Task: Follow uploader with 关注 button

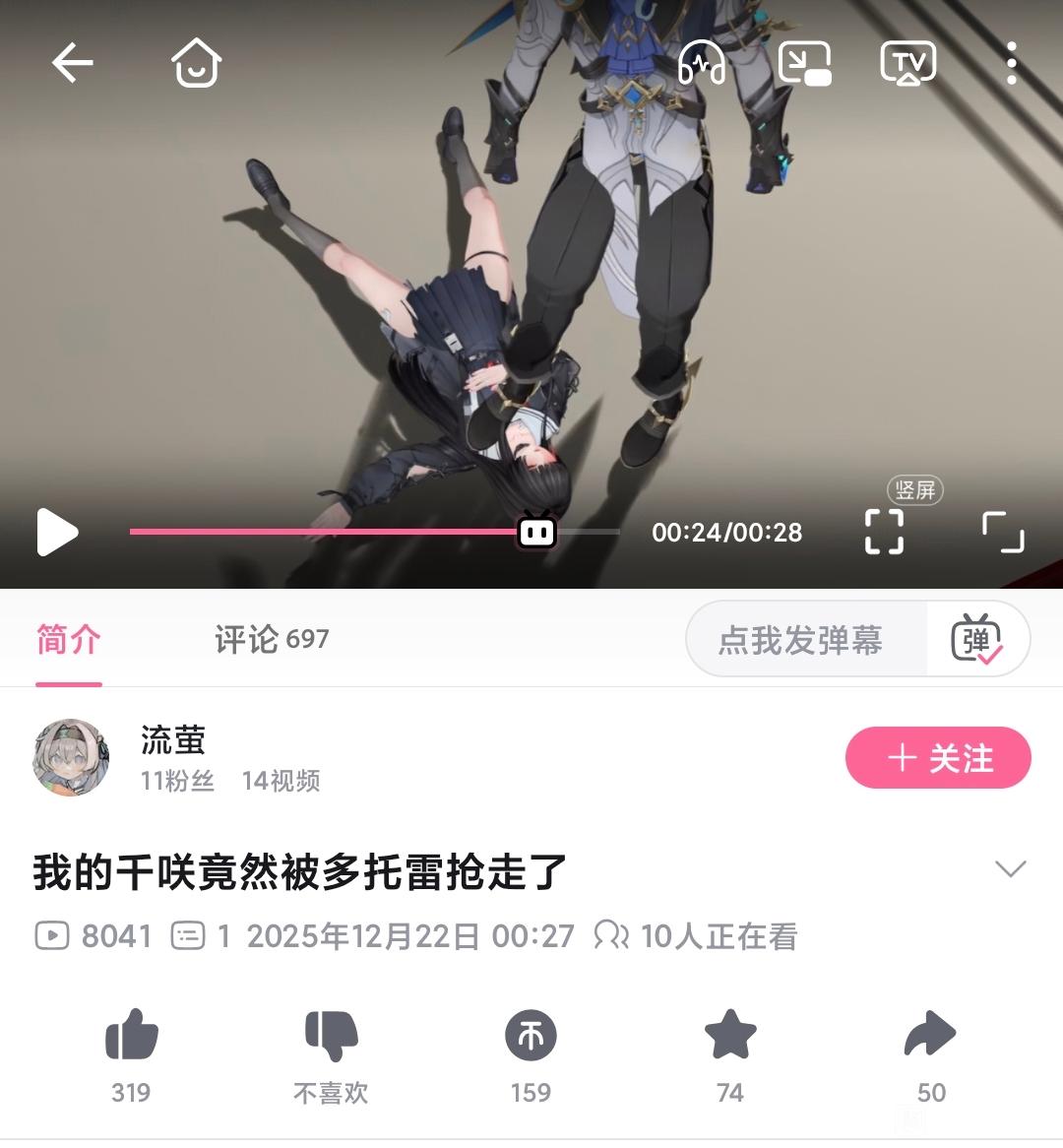Action: pos(938,758)
